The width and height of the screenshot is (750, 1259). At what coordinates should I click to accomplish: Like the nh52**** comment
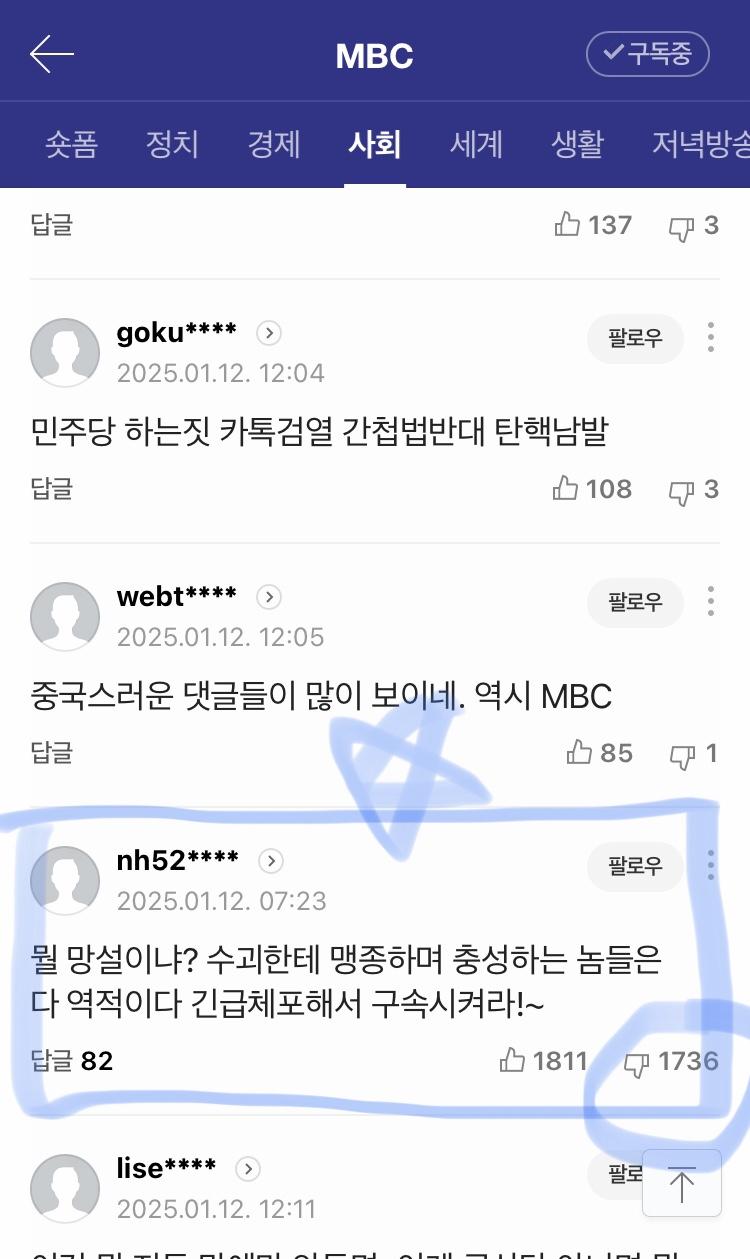[x=543, y=1061]
